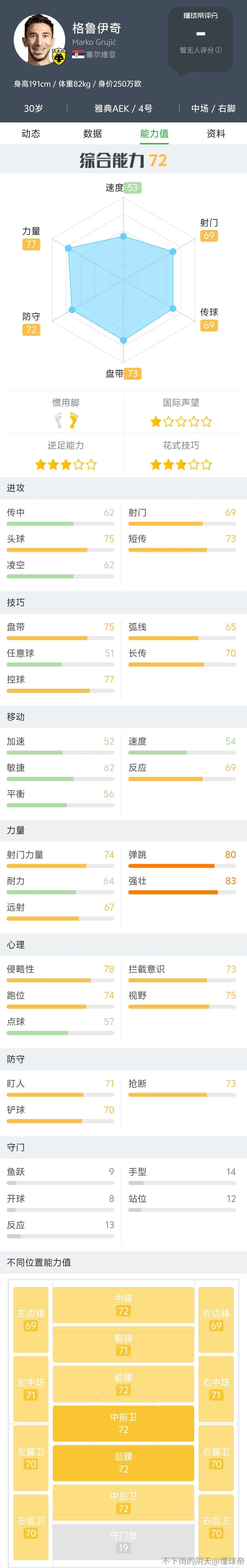This screenshot has width=247, height=1568.
Task: Tap the info icon beside 暂无人评分
Action: point(219,50)
